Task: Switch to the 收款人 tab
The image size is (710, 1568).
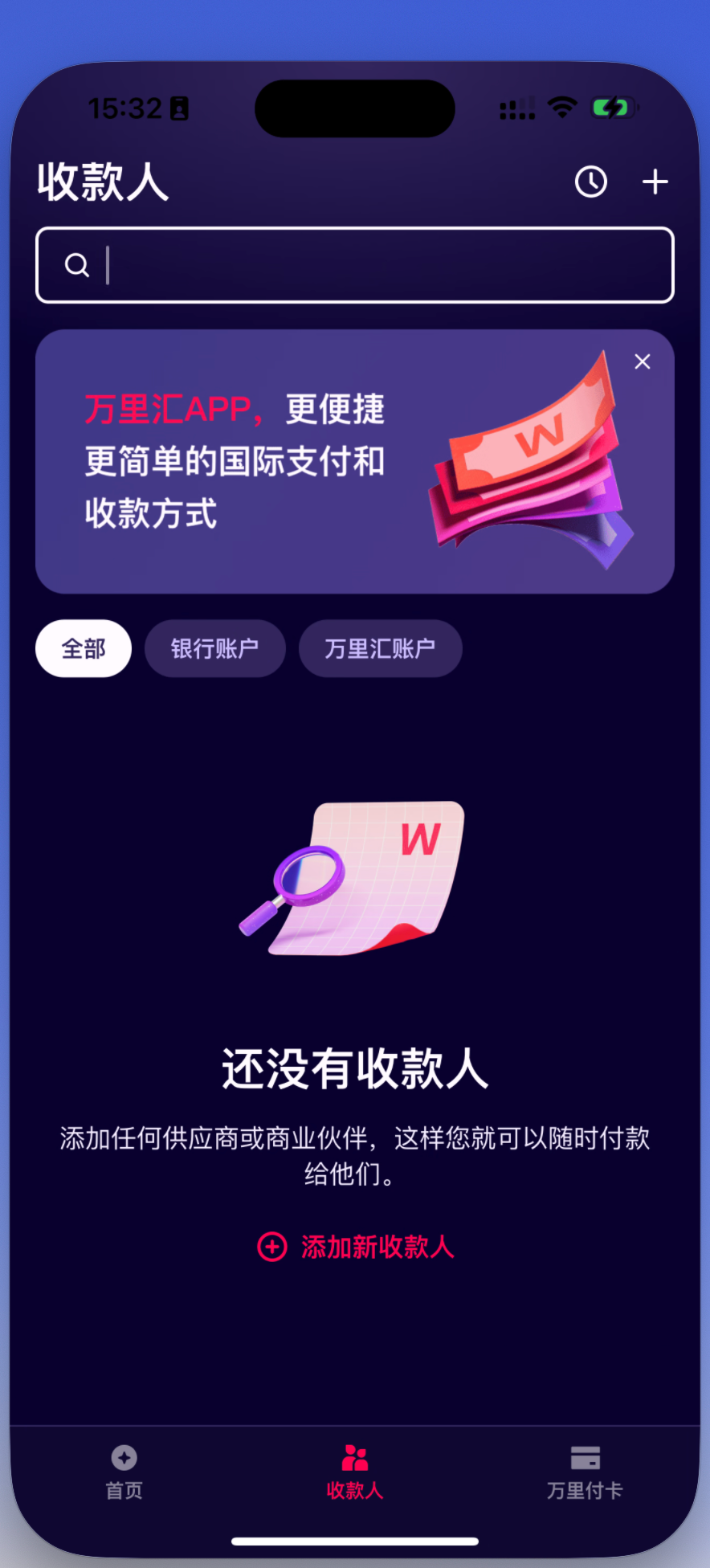Action: coord(355,1472)
